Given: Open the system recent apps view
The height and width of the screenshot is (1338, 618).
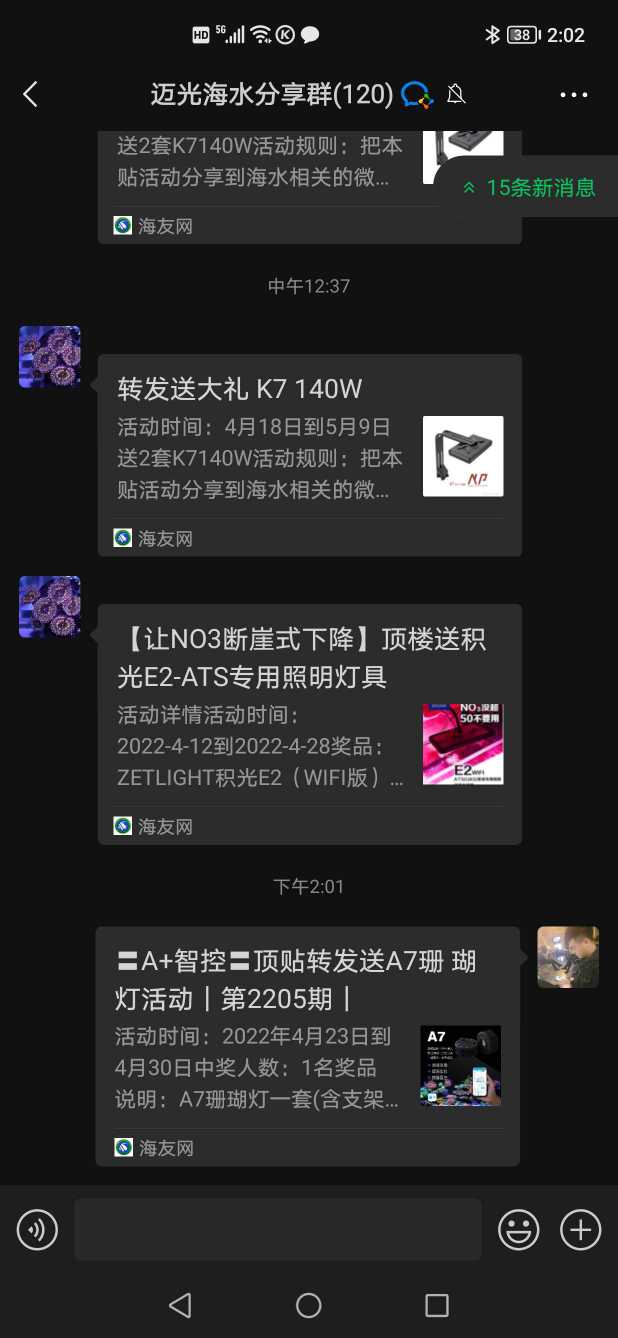Looking at the screenshot, I should [437, 1305].
